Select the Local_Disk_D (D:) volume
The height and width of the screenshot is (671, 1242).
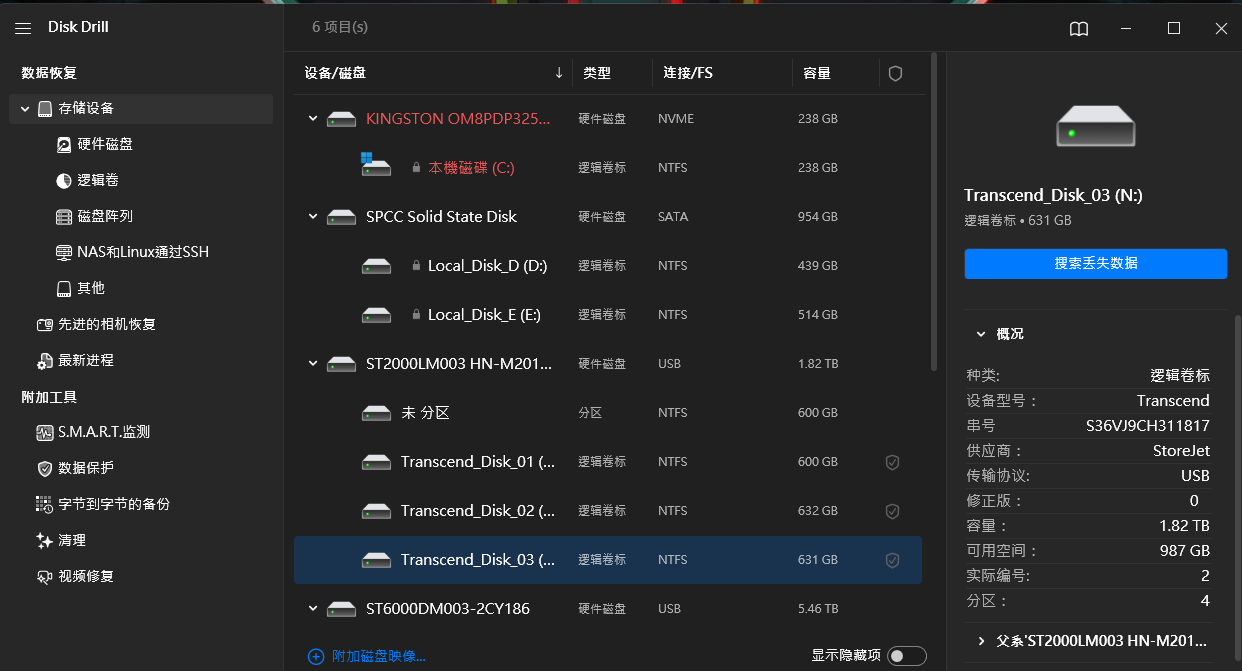486,266
